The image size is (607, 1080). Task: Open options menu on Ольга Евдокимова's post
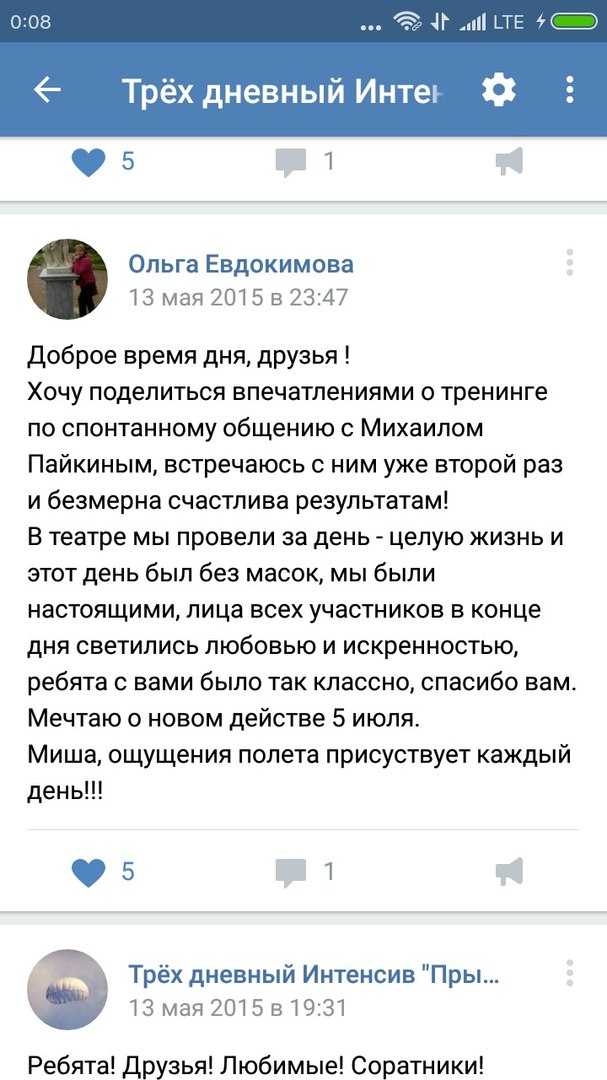click(570, 263)
